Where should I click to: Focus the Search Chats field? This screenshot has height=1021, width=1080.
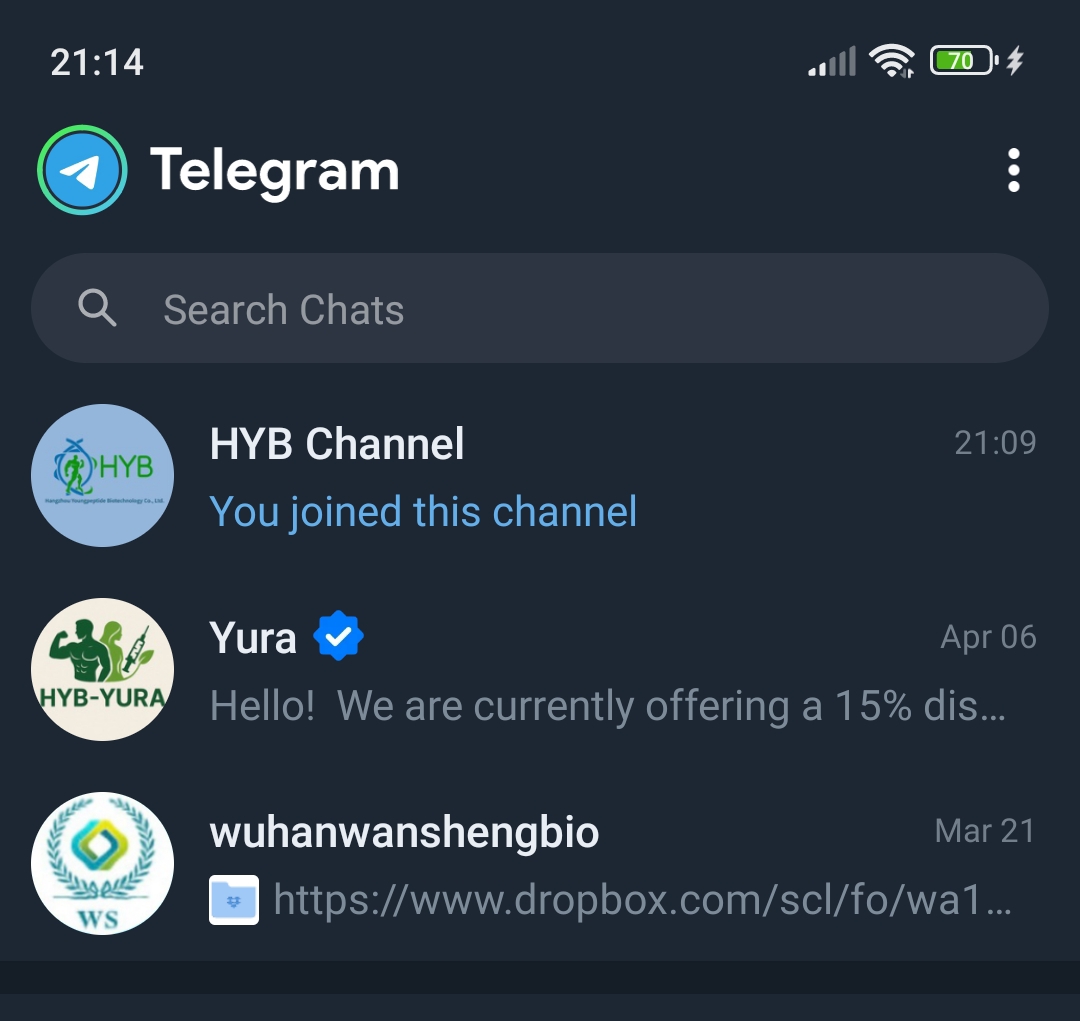click(x=540, y=309)
